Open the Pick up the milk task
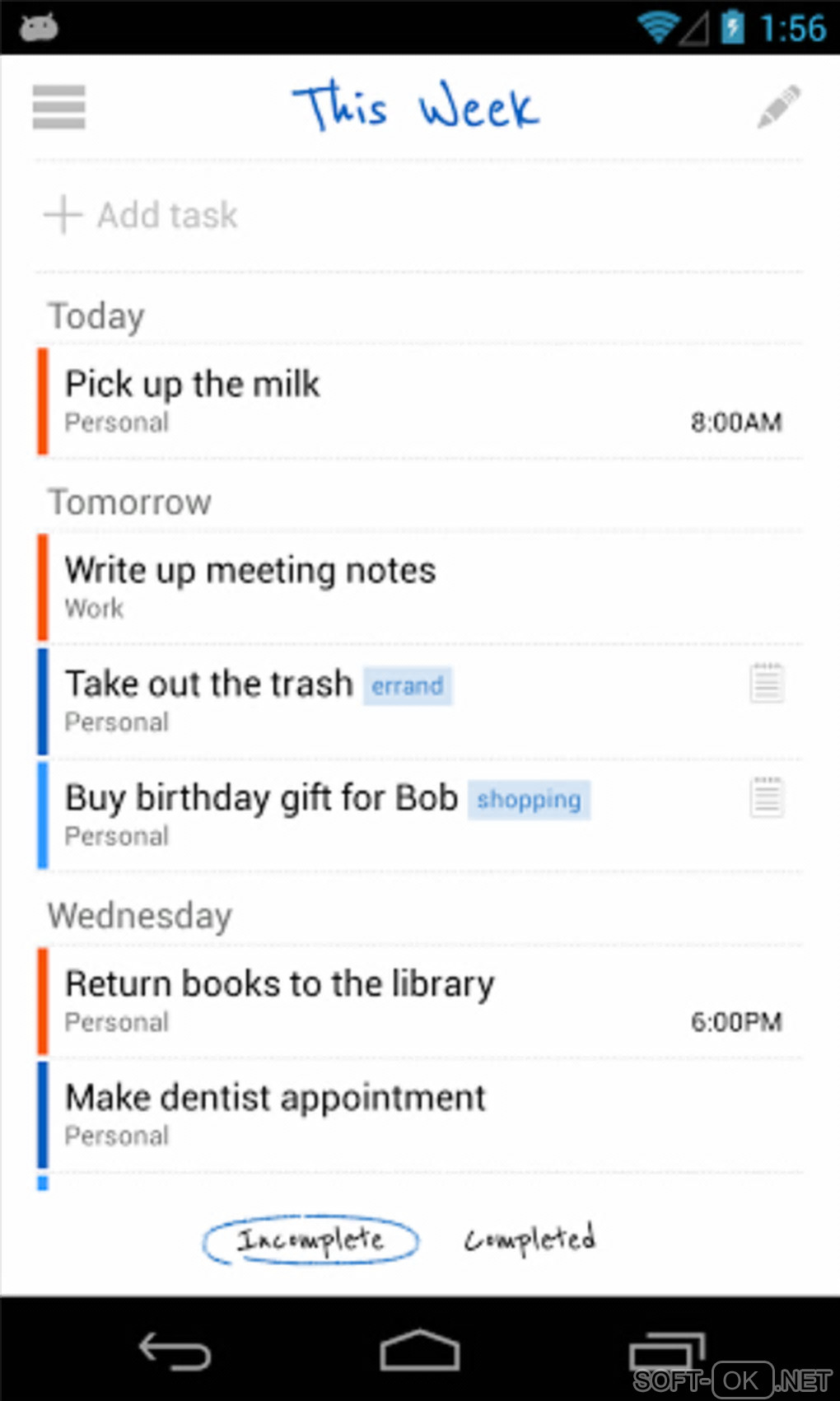This screenshot has height=1401, width=840. [194, 385]
